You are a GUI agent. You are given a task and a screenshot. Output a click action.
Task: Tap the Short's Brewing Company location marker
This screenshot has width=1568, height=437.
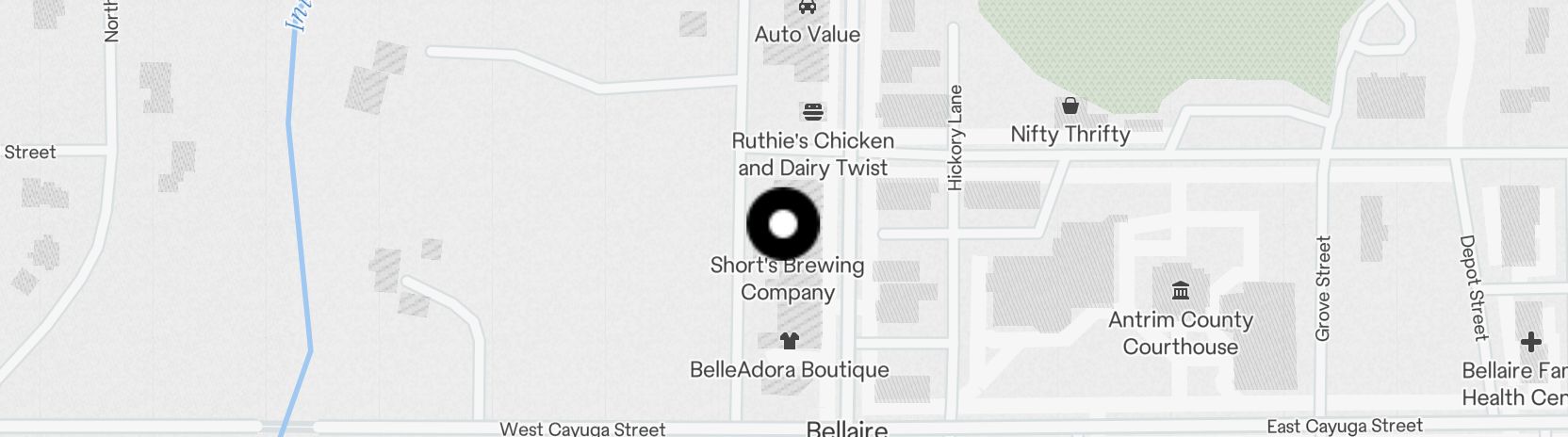point(783,225)
